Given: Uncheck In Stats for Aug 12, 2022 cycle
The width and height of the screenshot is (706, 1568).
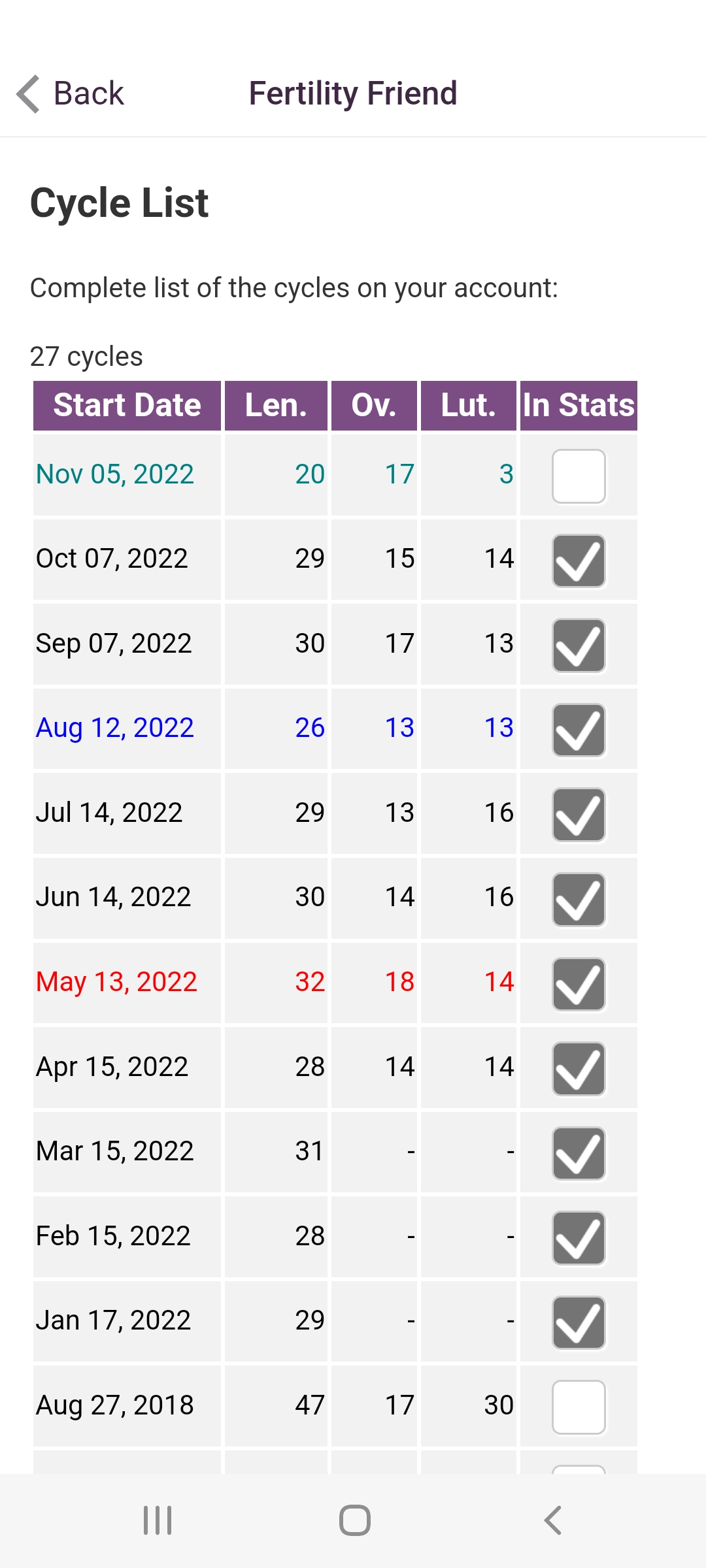Looking at the screenshot, I should [x=579, y=730].
